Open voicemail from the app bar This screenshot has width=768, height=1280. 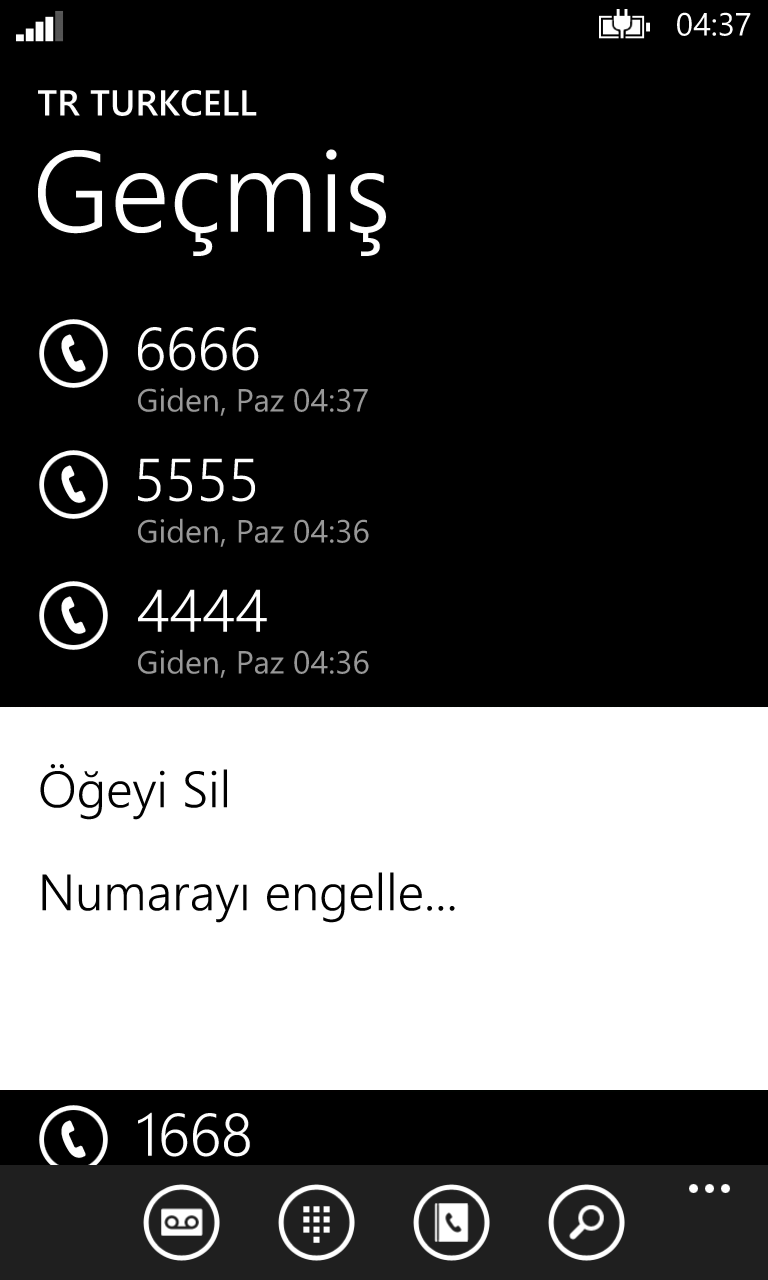[181, 1222]
